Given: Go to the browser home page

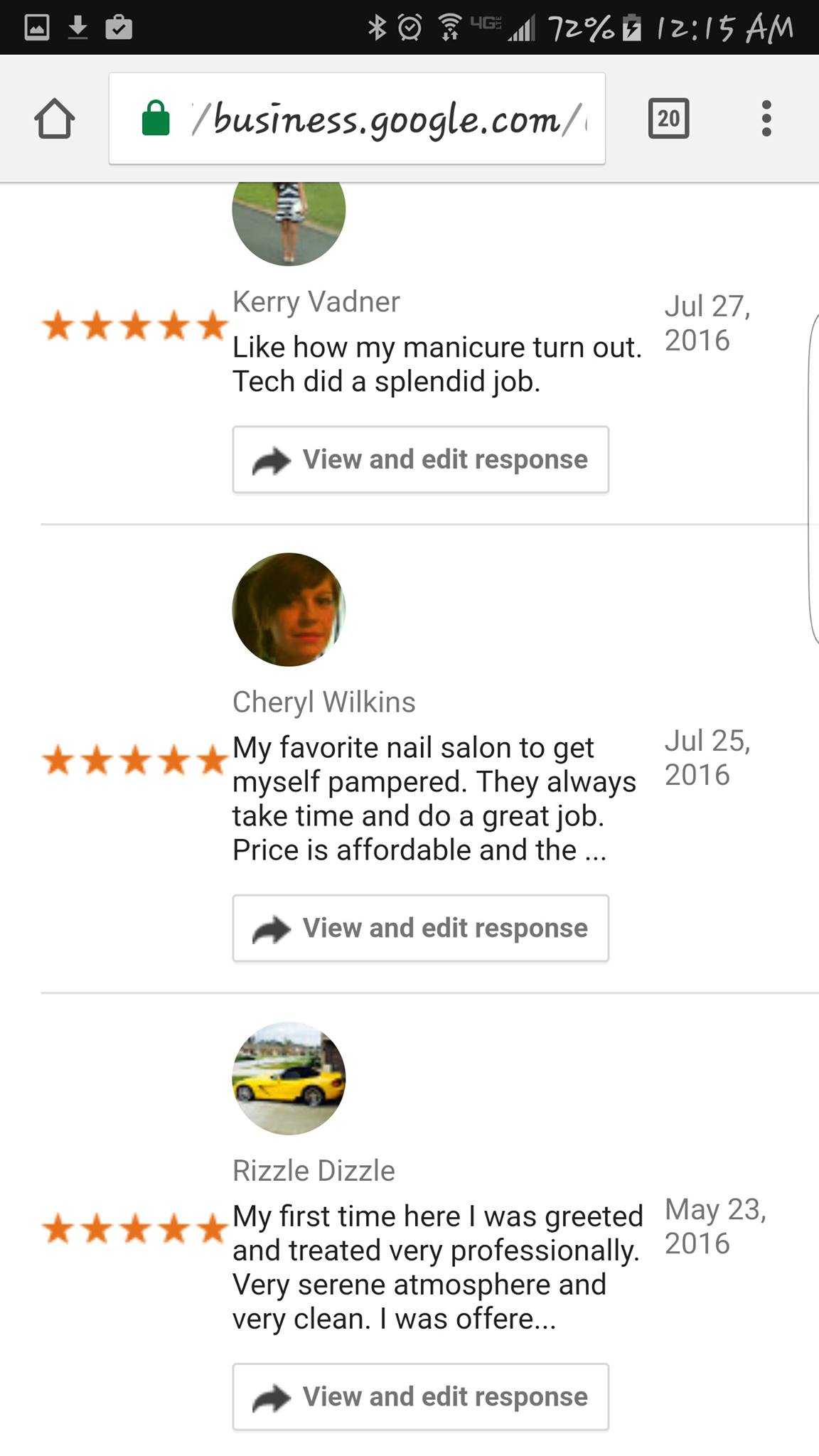Looking at the screenshot, I should [54, 118].
